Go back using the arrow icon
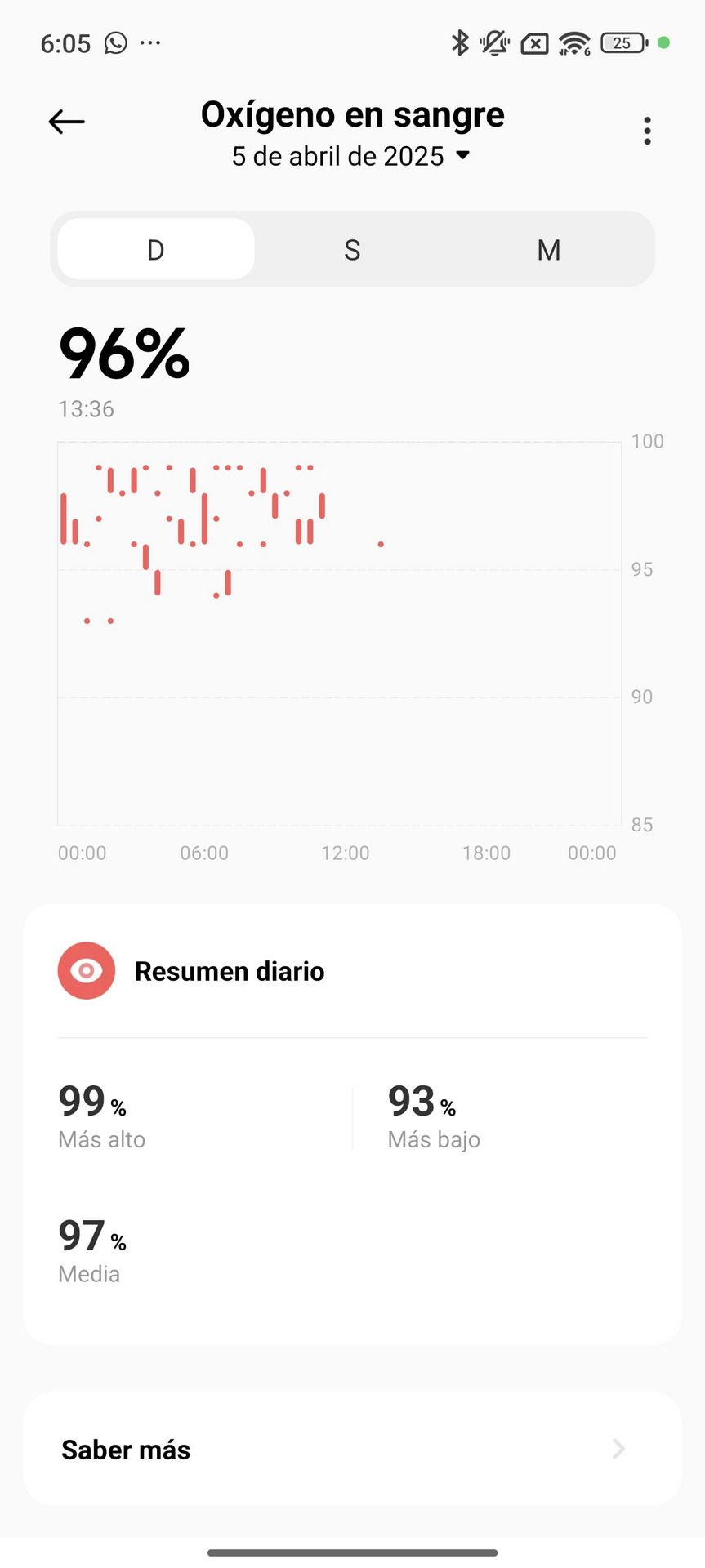705x1568 pixels. (x=67, y=122)
